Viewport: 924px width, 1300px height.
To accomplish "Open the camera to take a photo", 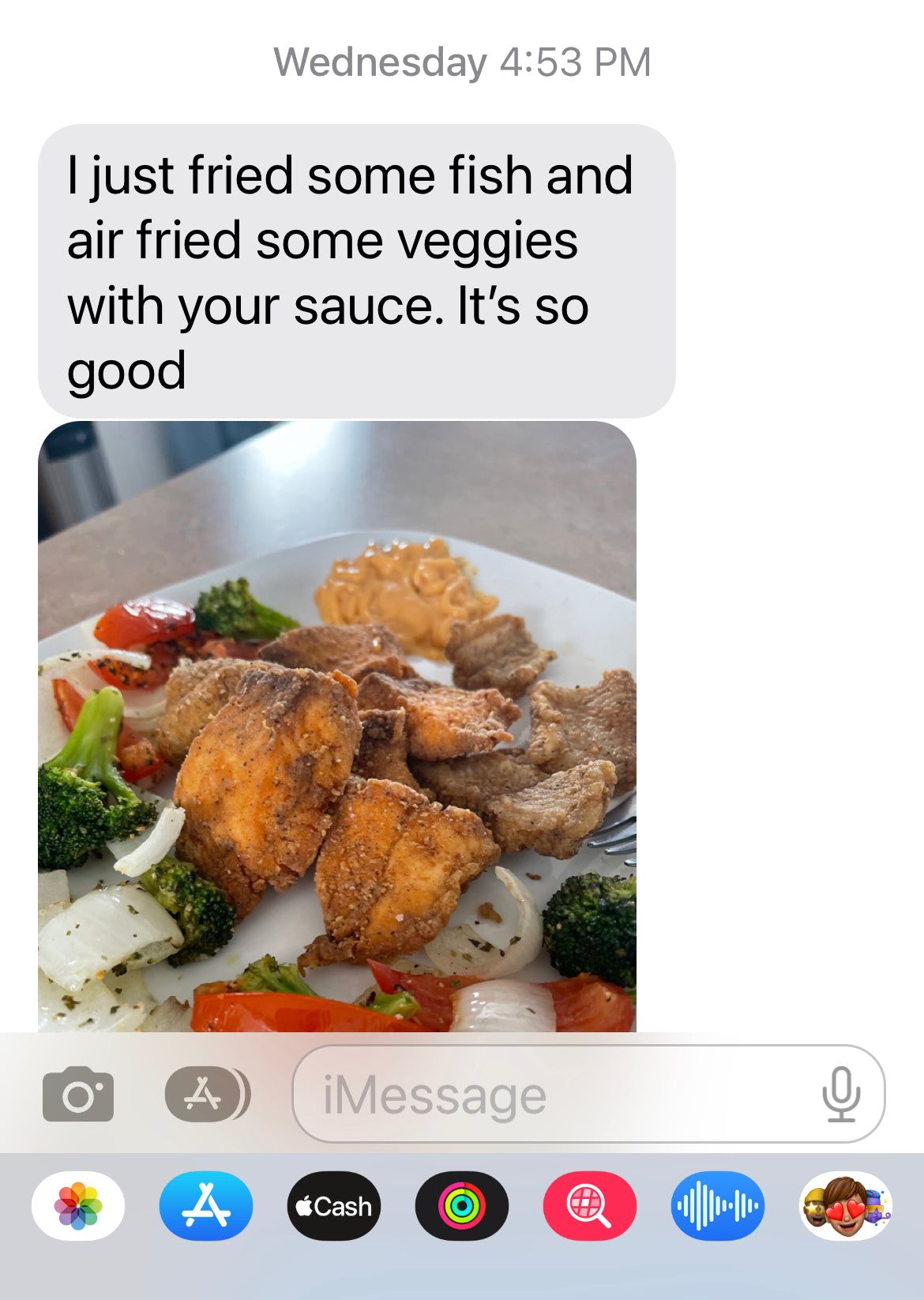I will tap(78, 1094).
